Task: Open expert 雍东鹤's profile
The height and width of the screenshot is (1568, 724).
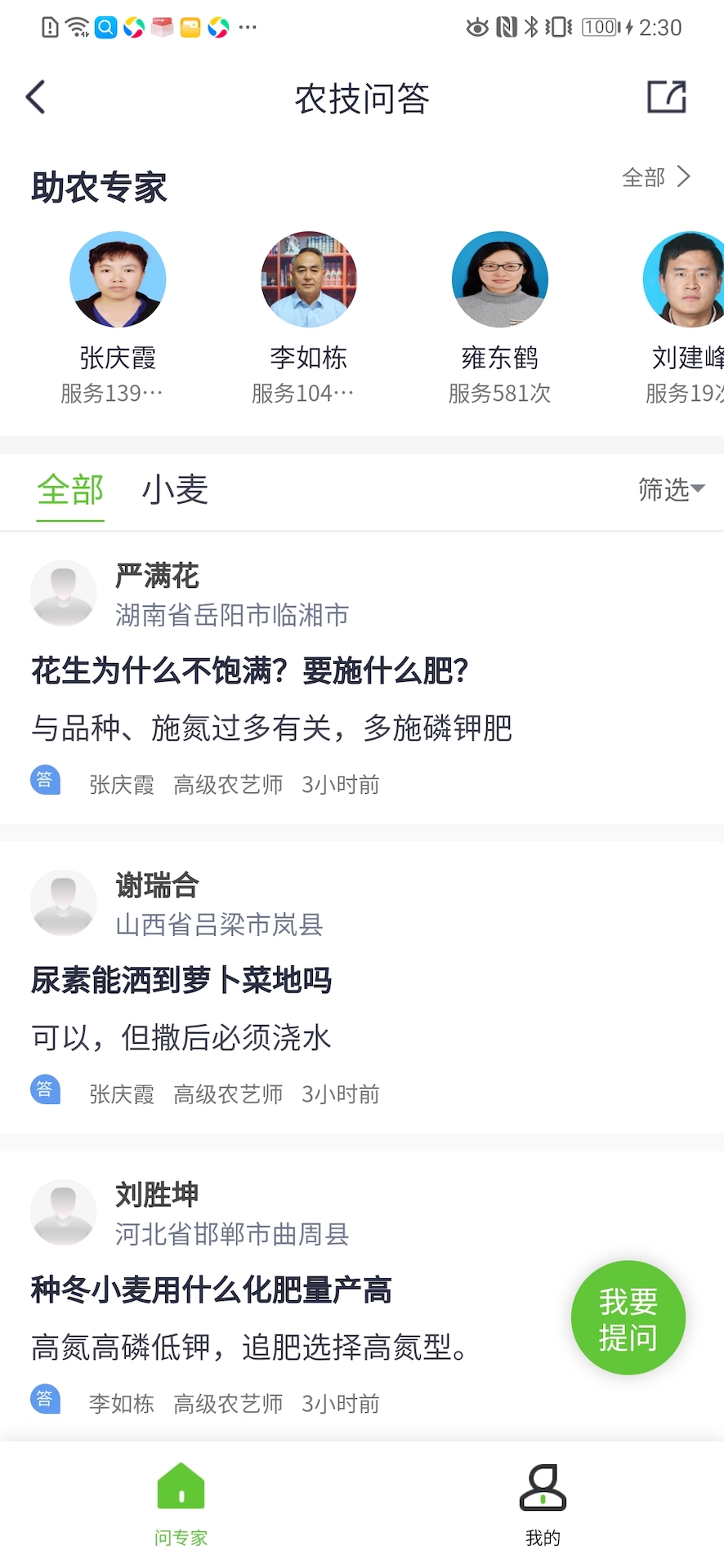Action: pos(499,318)
